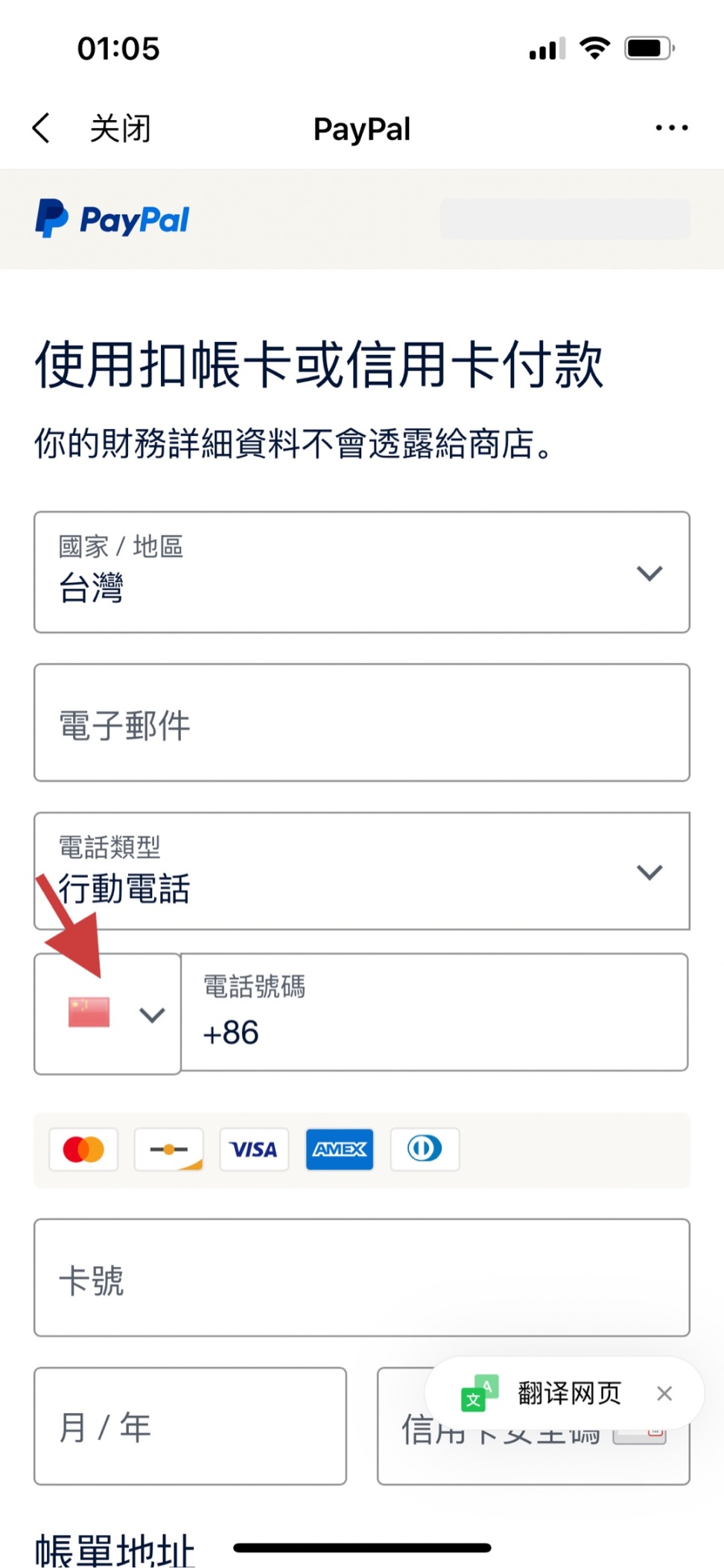Open the 電話類型 dropdown showing 行動電話

(x=362, y=871)
